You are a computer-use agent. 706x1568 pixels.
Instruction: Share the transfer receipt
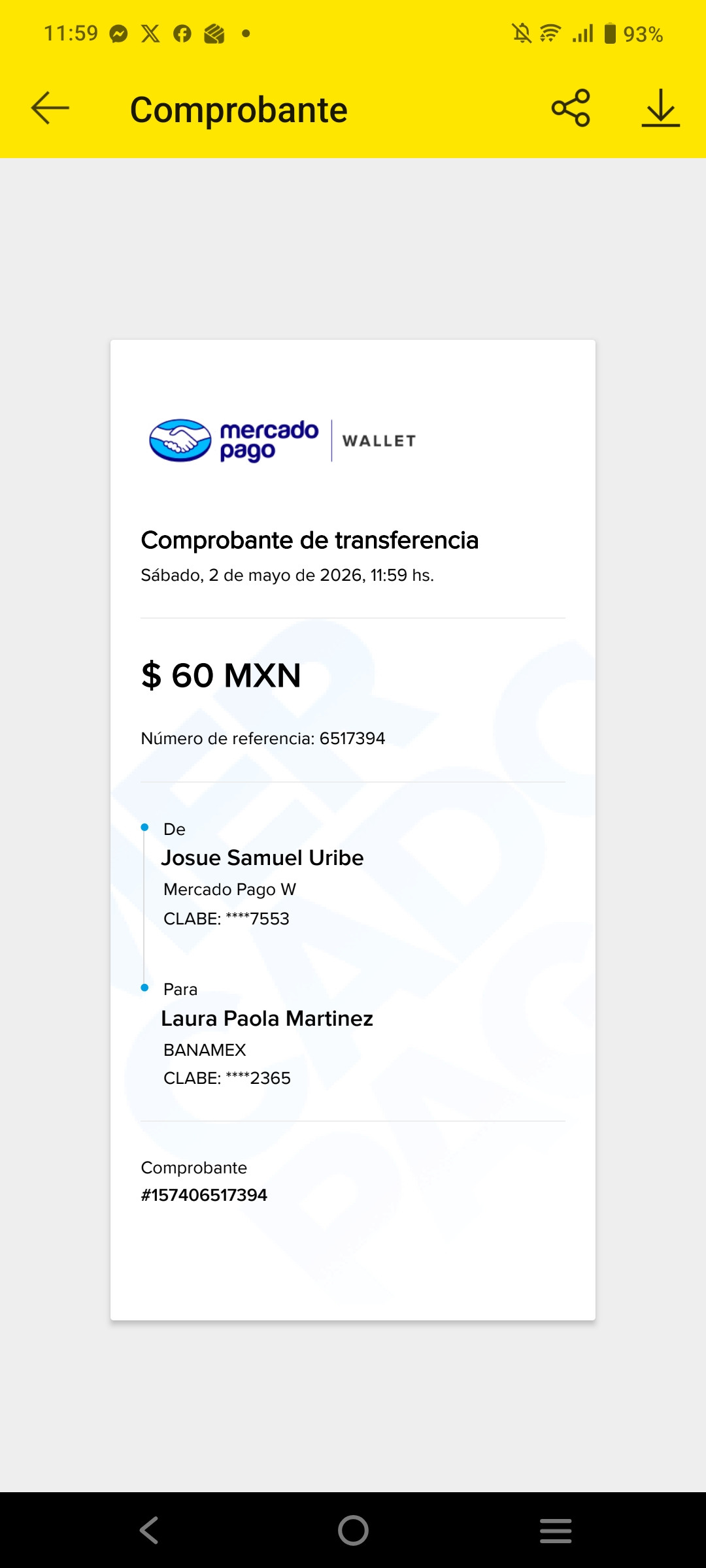click(x=571, y=108)
